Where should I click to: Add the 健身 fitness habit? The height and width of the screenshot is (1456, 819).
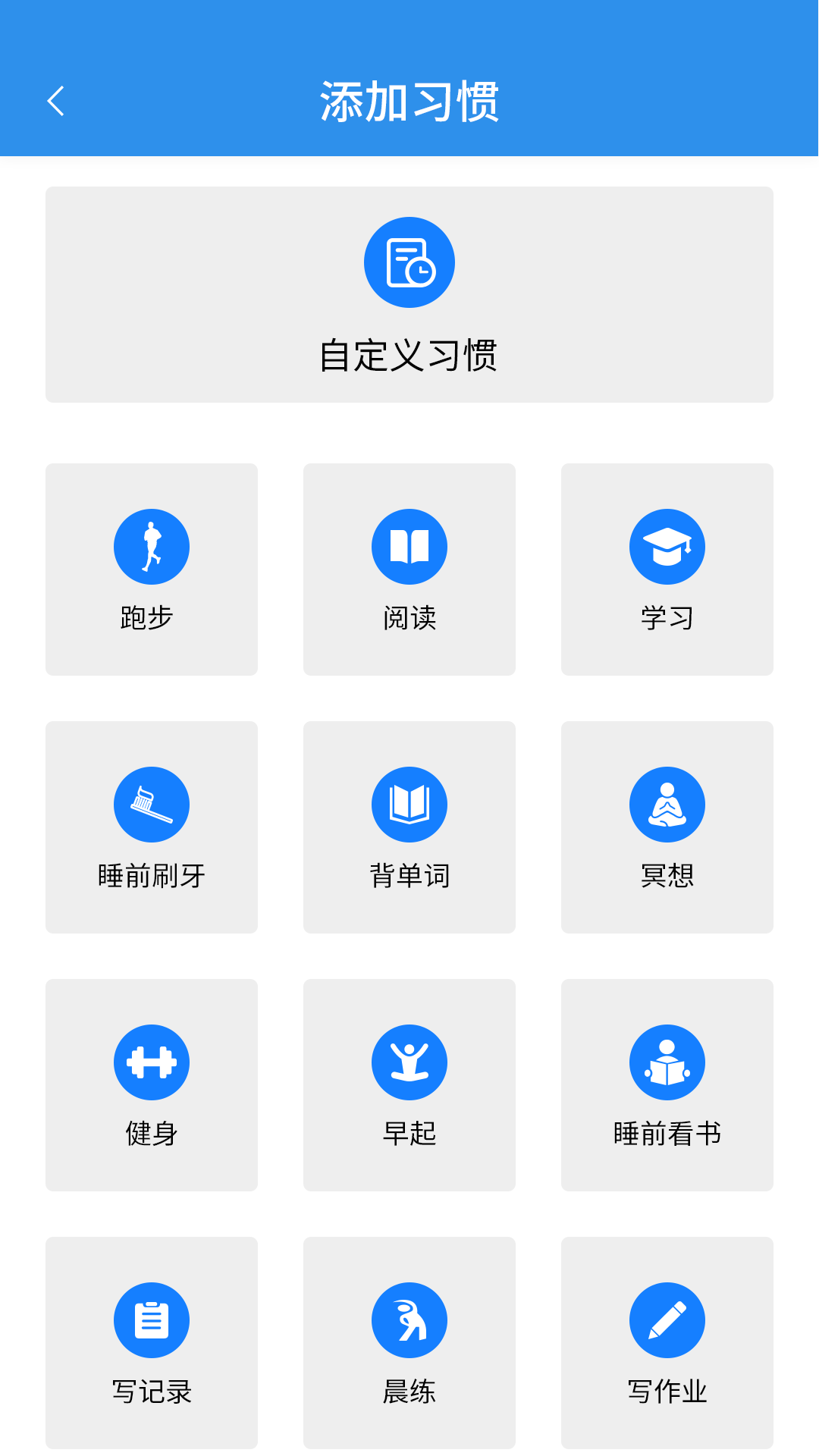(x=152, y=1084)
